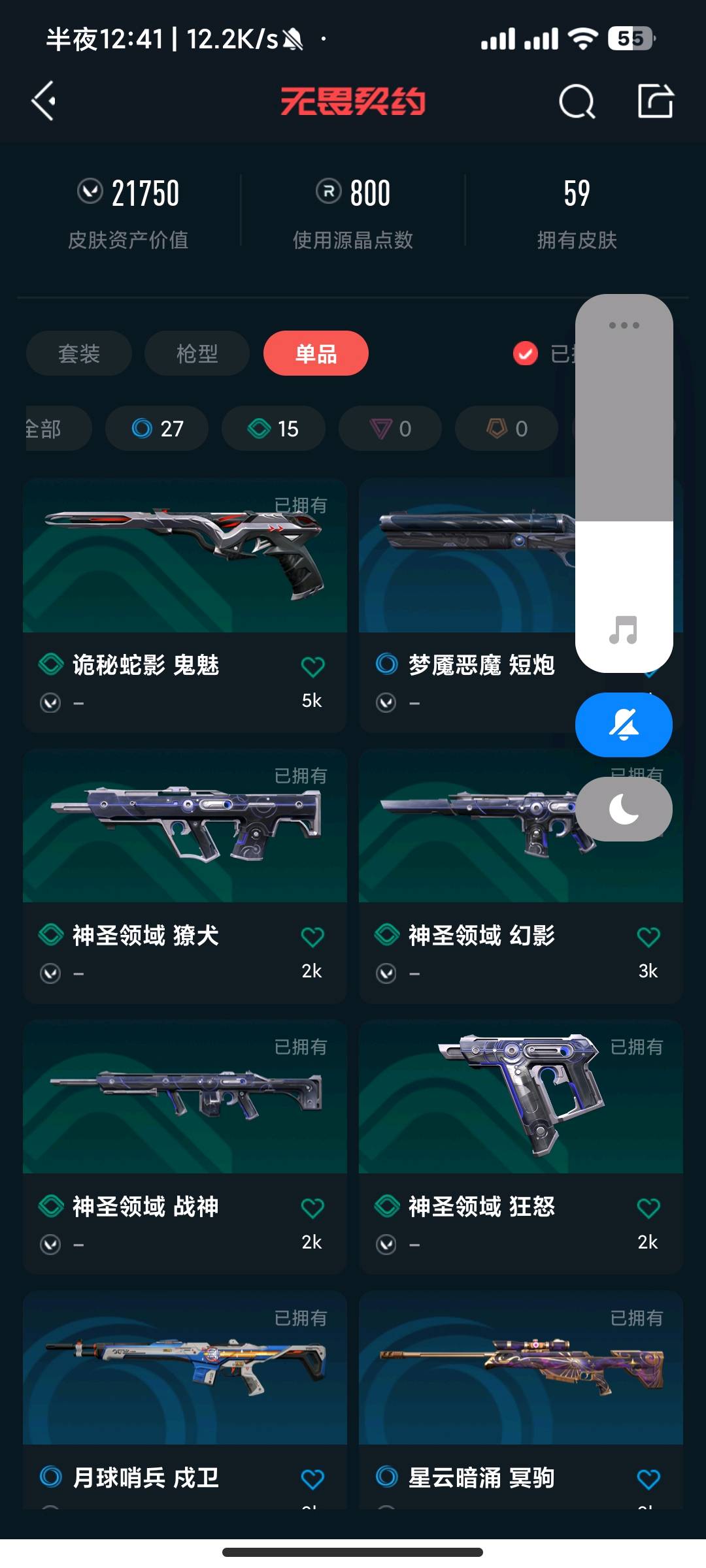Switch to the 枪型 tab
The image size is (706, 1568).
197,353
